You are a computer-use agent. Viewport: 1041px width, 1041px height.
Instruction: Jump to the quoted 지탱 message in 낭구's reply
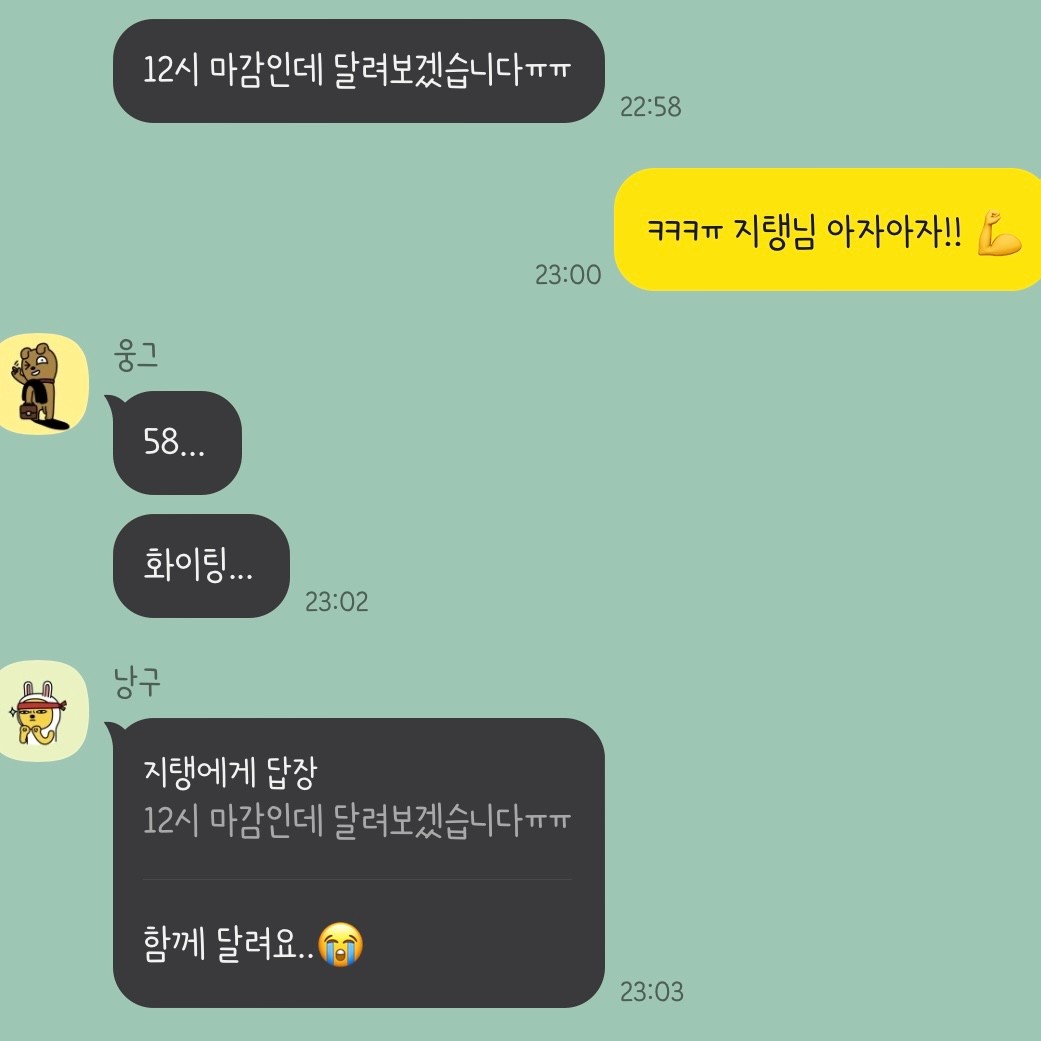pos(357,799)
